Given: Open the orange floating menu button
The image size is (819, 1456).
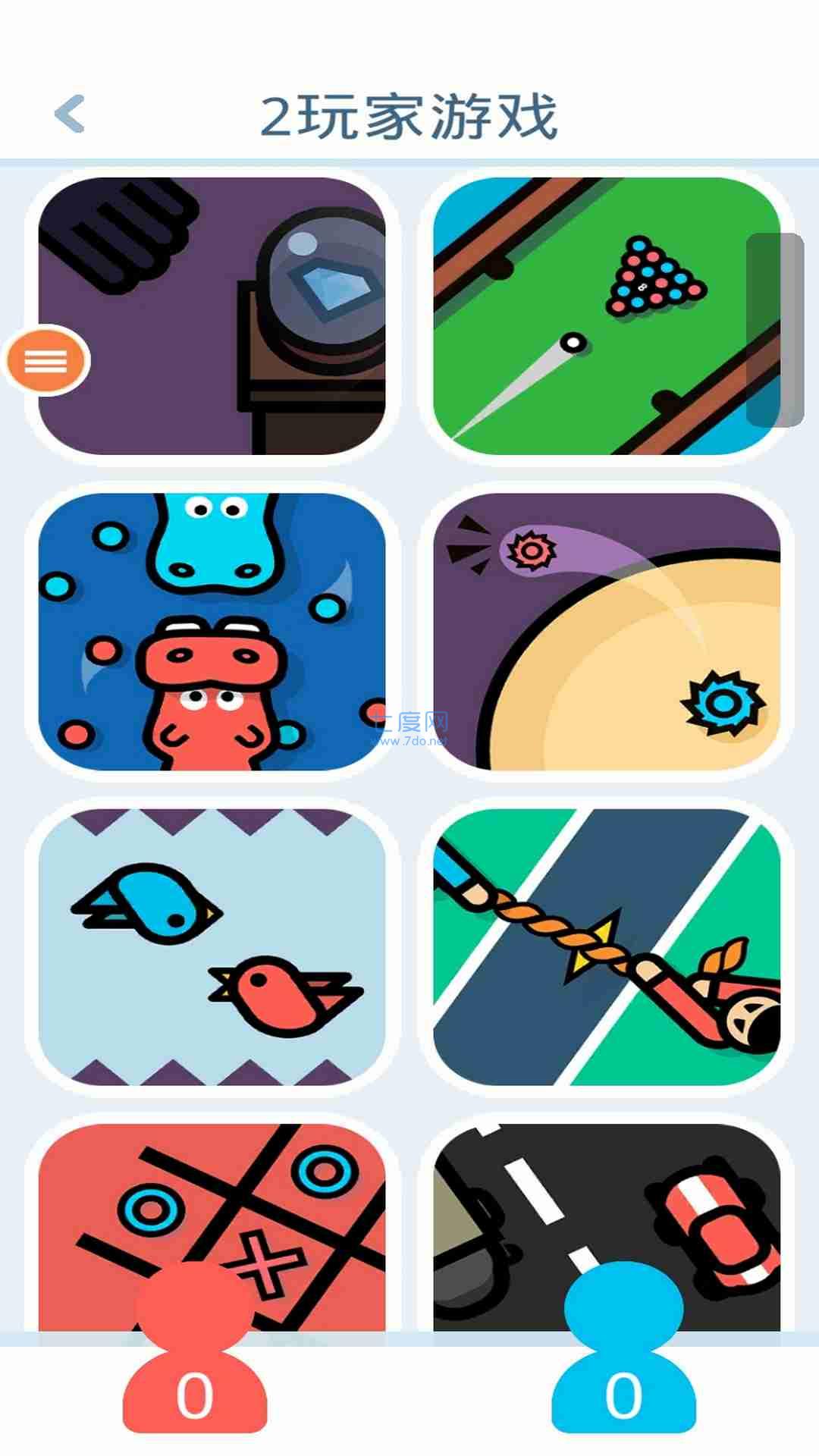Looking at the screenshot, I should (46, 361).
